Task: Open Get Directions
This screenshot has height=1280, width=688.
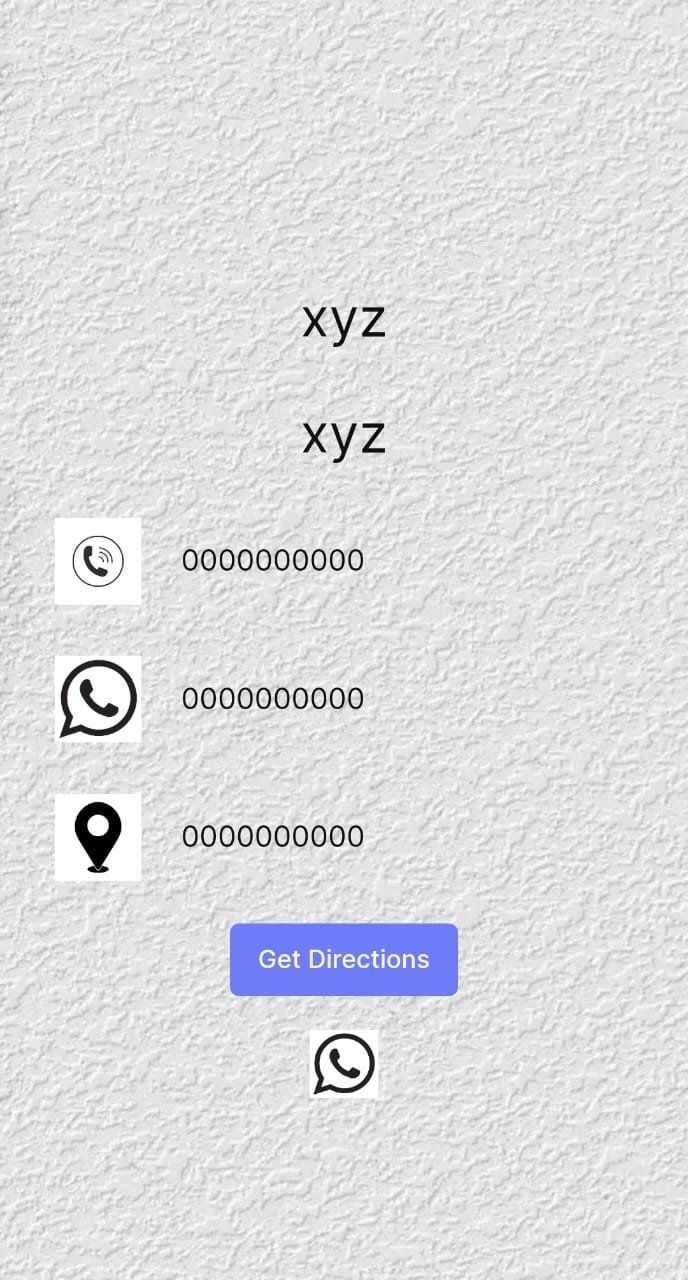Action: click(x=344, y=960)
